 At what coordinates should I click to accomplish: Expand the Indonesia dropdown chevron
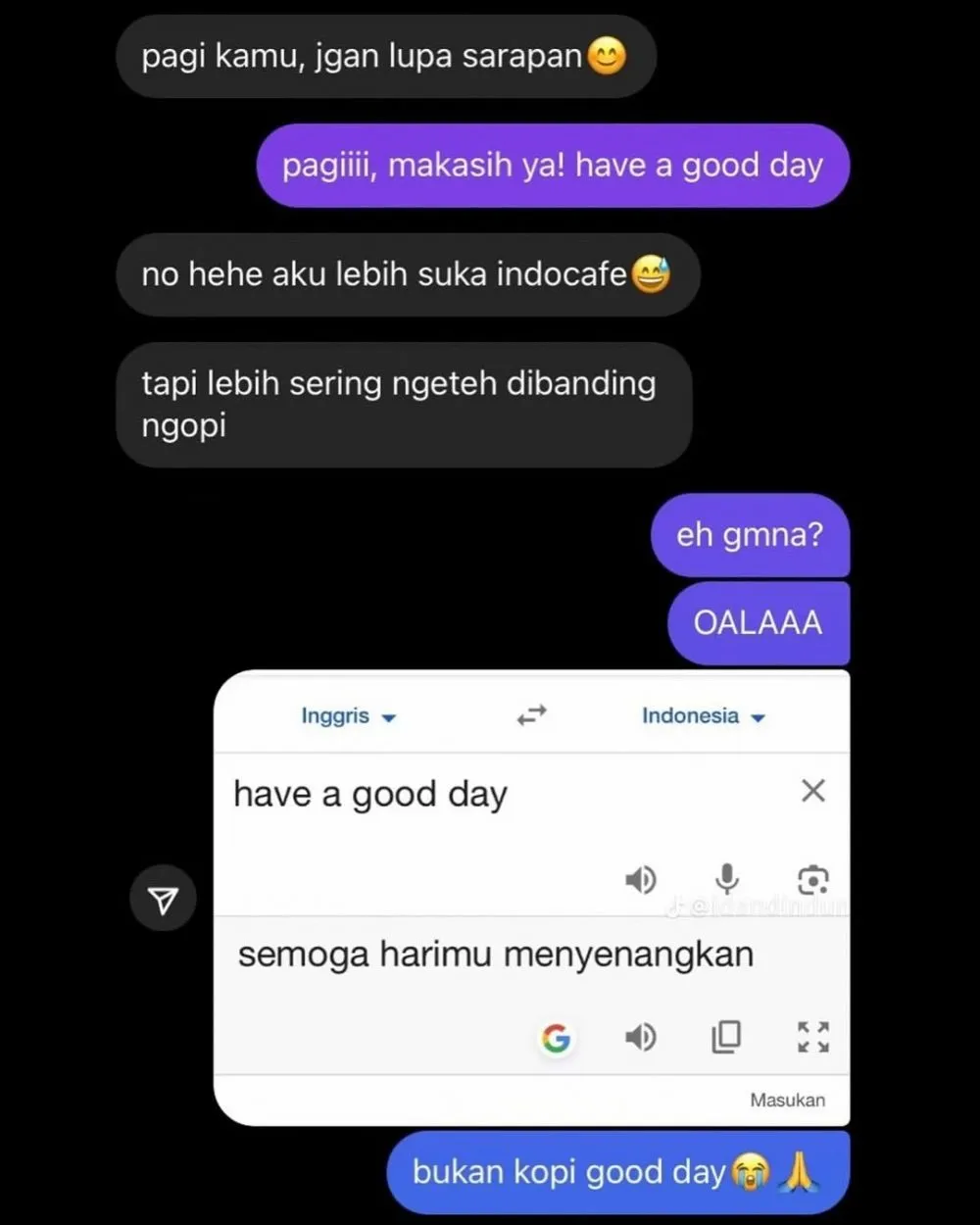pos(758,716)
